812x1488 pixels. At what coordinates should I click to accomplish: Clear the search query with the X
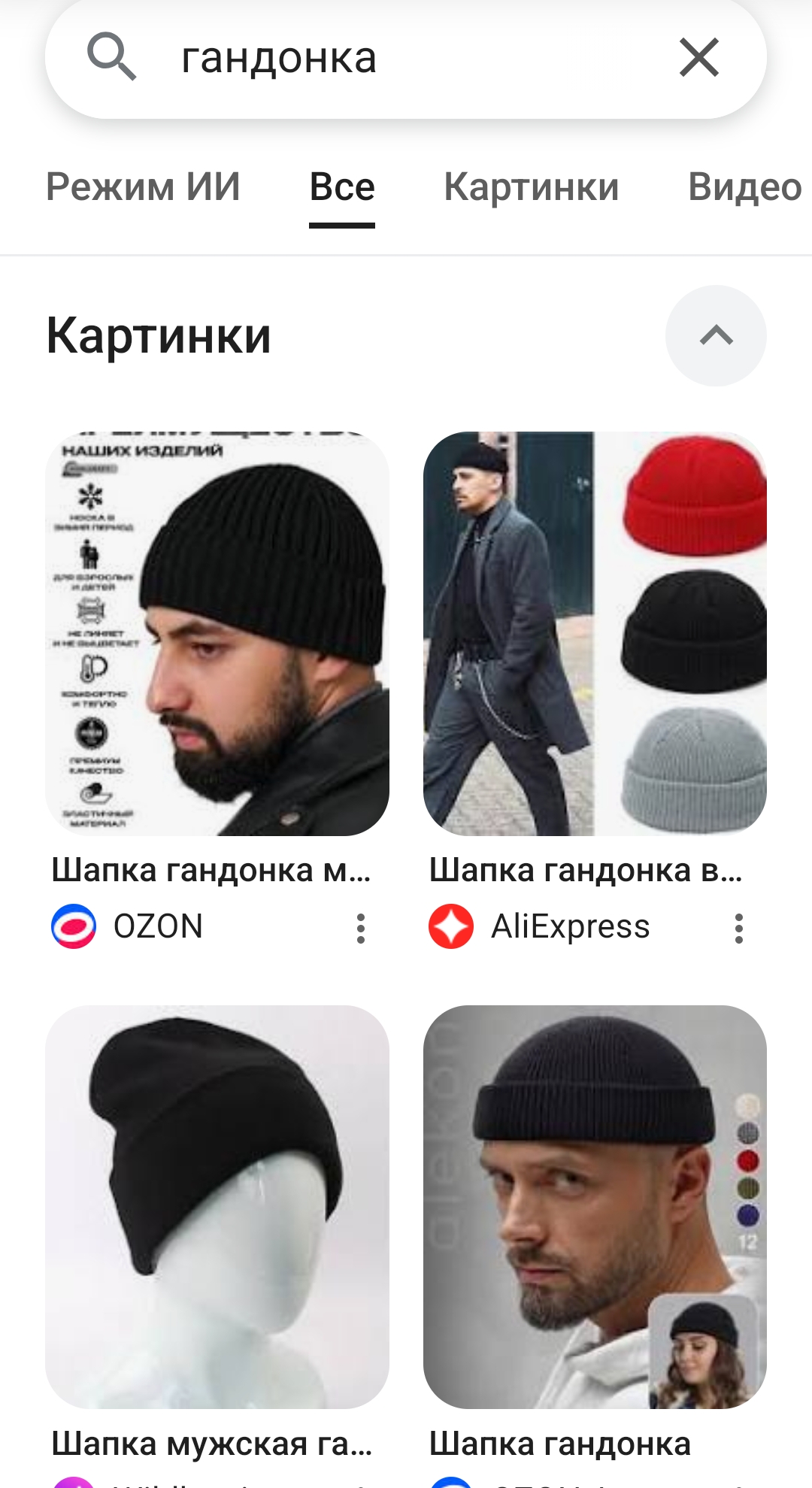point(699,58)
